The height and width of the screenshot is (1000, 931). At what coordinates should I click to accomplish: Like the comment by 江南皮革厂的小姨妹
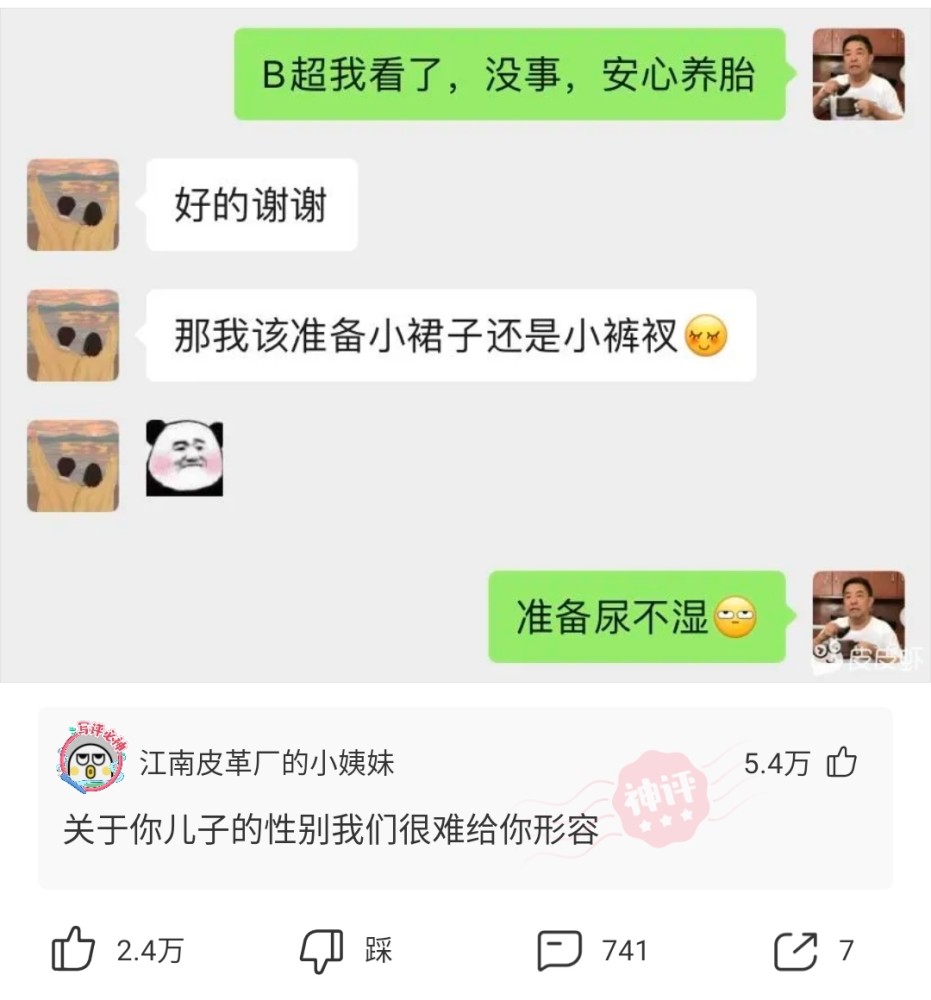[841, 764]
